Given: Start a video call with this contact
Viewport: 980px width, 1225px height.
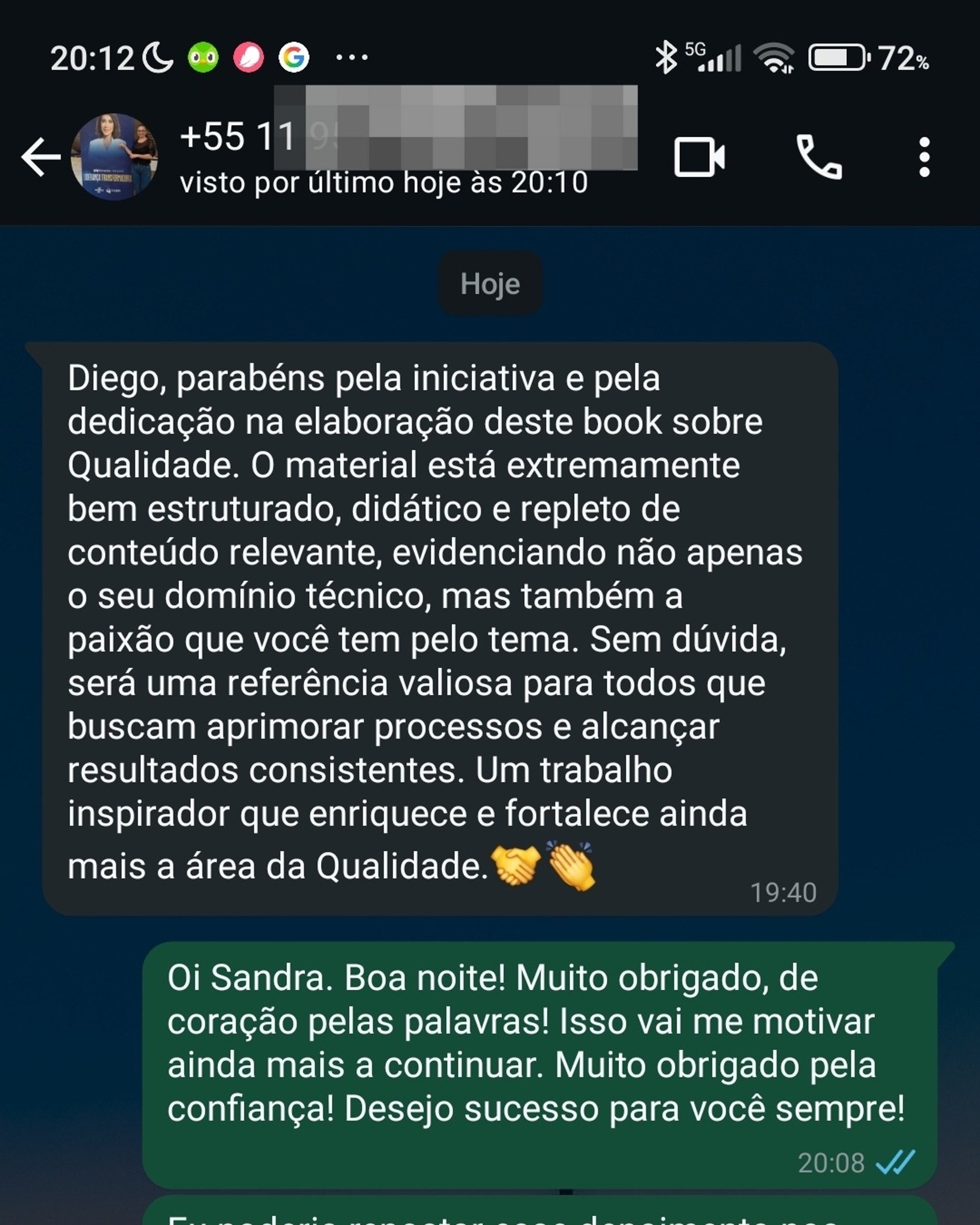Looking at the screenshot, I should 699,157.
